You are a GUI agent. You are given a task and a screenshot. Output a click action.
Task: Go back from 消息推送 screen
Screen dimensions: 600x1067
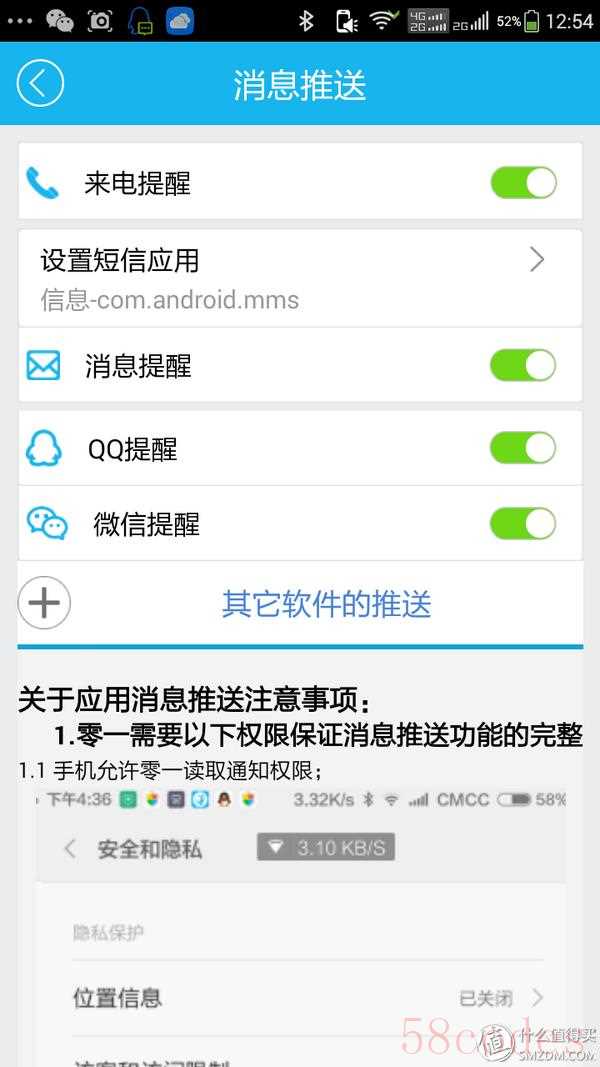(x=39, y=84)
